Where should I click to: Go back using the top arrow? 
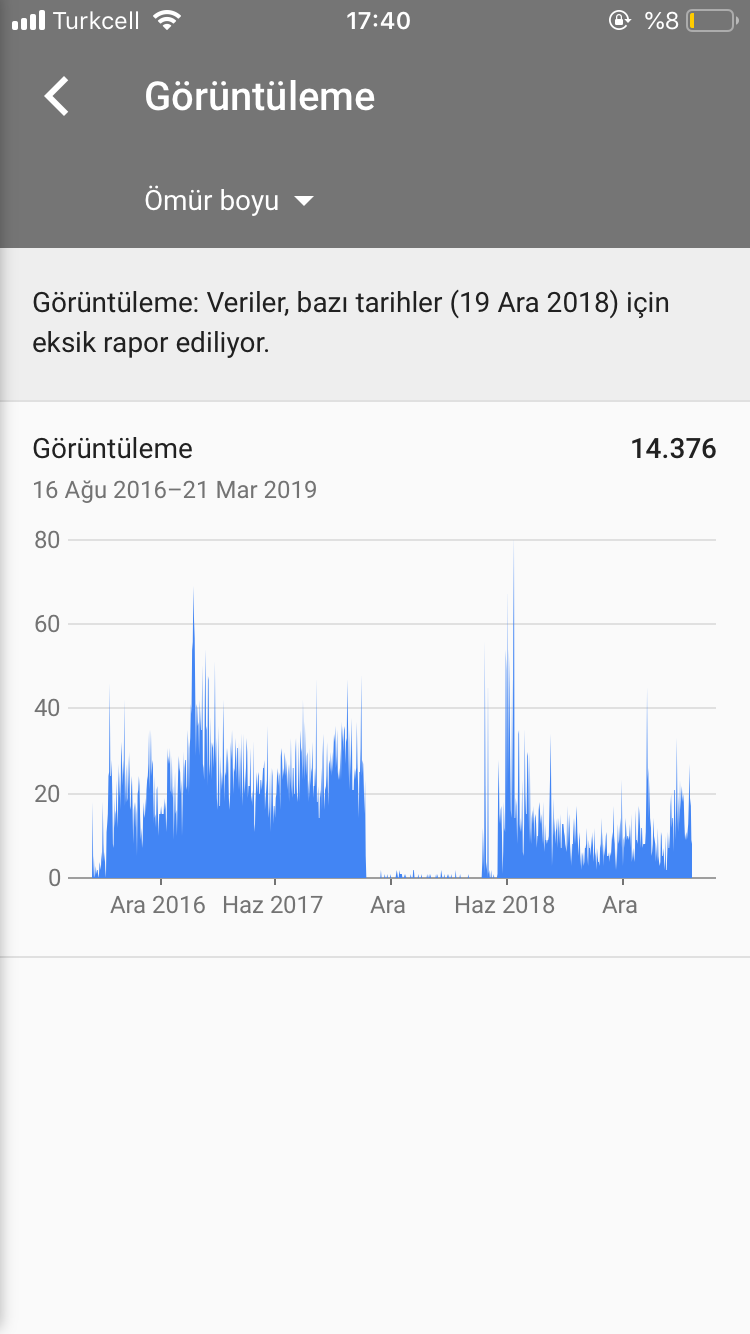click(x=57, y=97)
